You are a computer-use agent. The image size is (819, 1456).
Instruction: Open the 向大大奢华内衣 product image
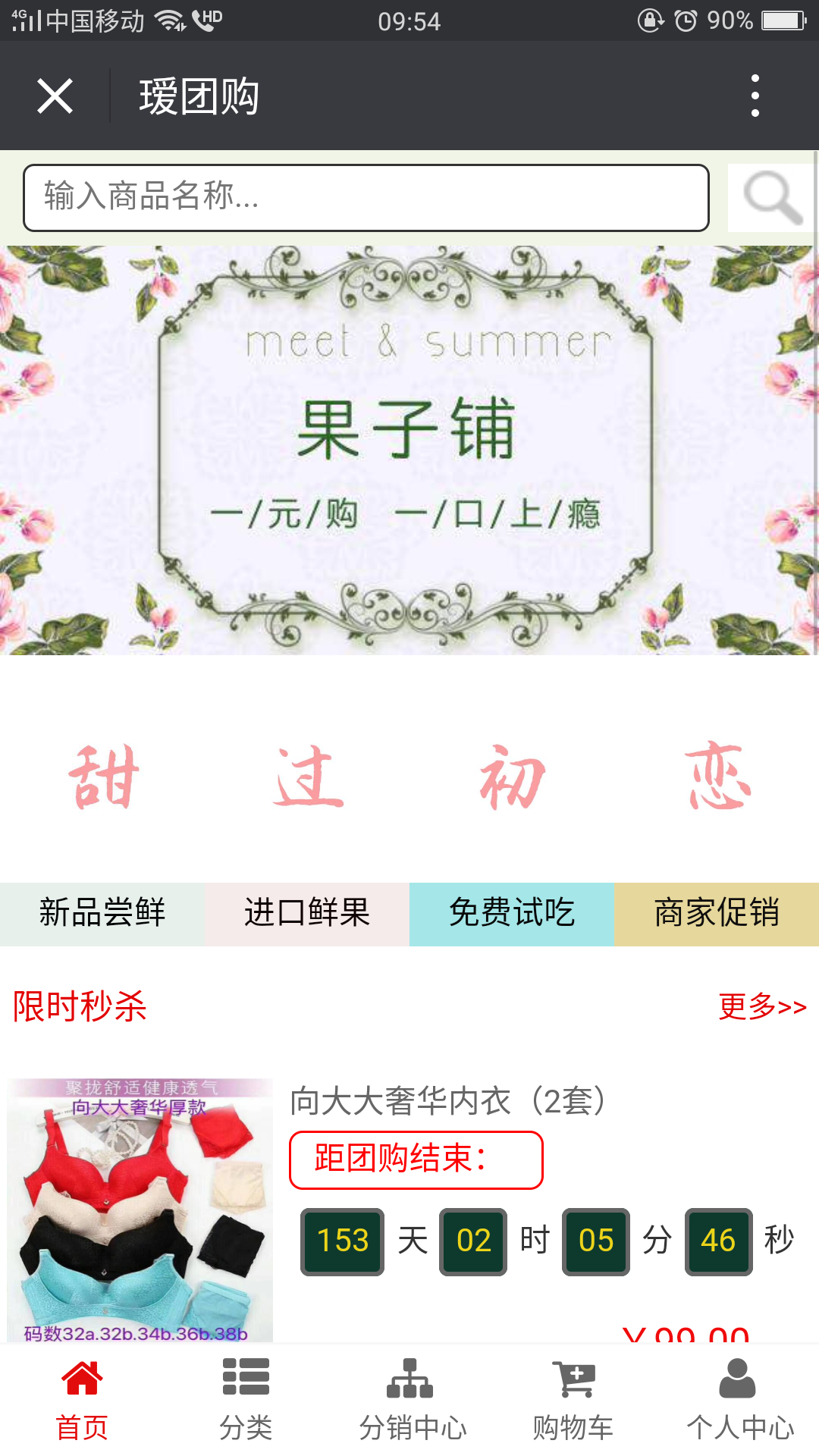[x=140, y=1210]
